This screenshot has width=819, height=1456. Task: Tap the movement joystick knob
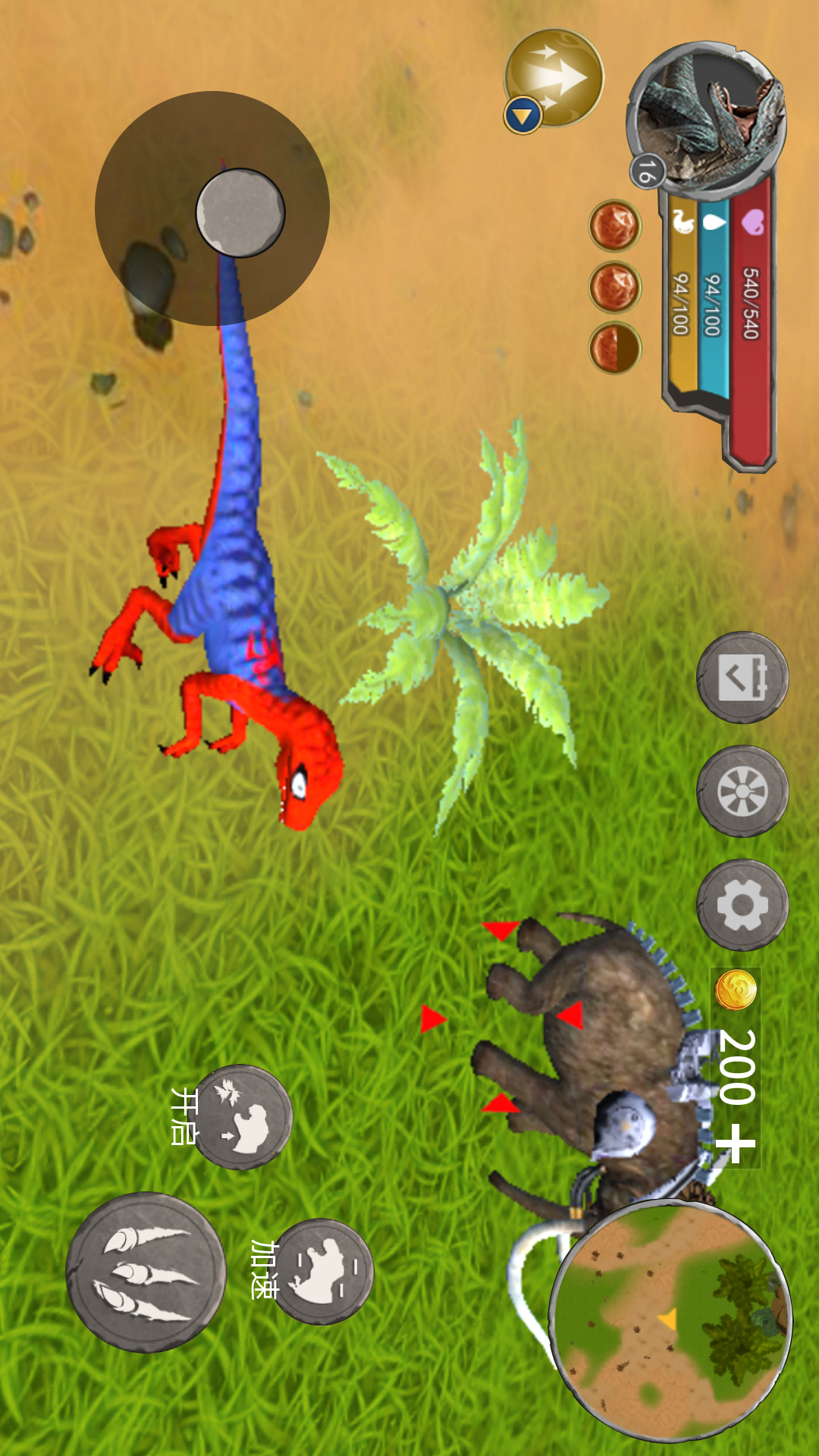tap(240, 212)
